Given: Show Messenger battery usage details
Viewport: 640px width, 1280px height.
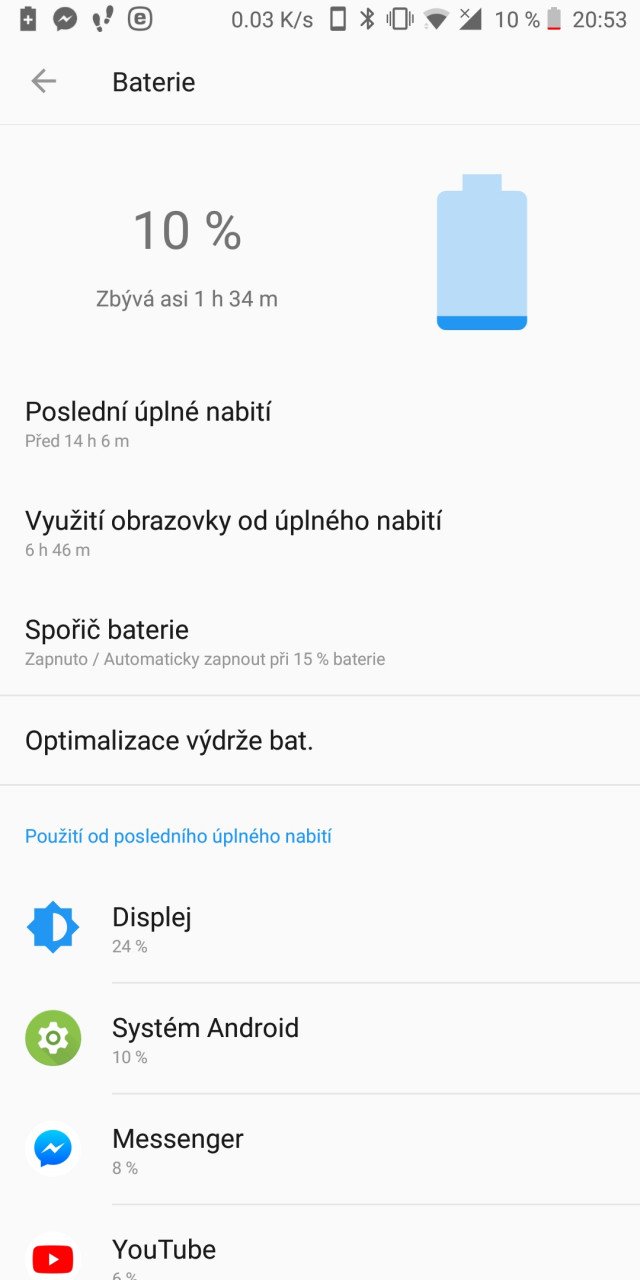Looking at the screenshot, I should 320,1150.
